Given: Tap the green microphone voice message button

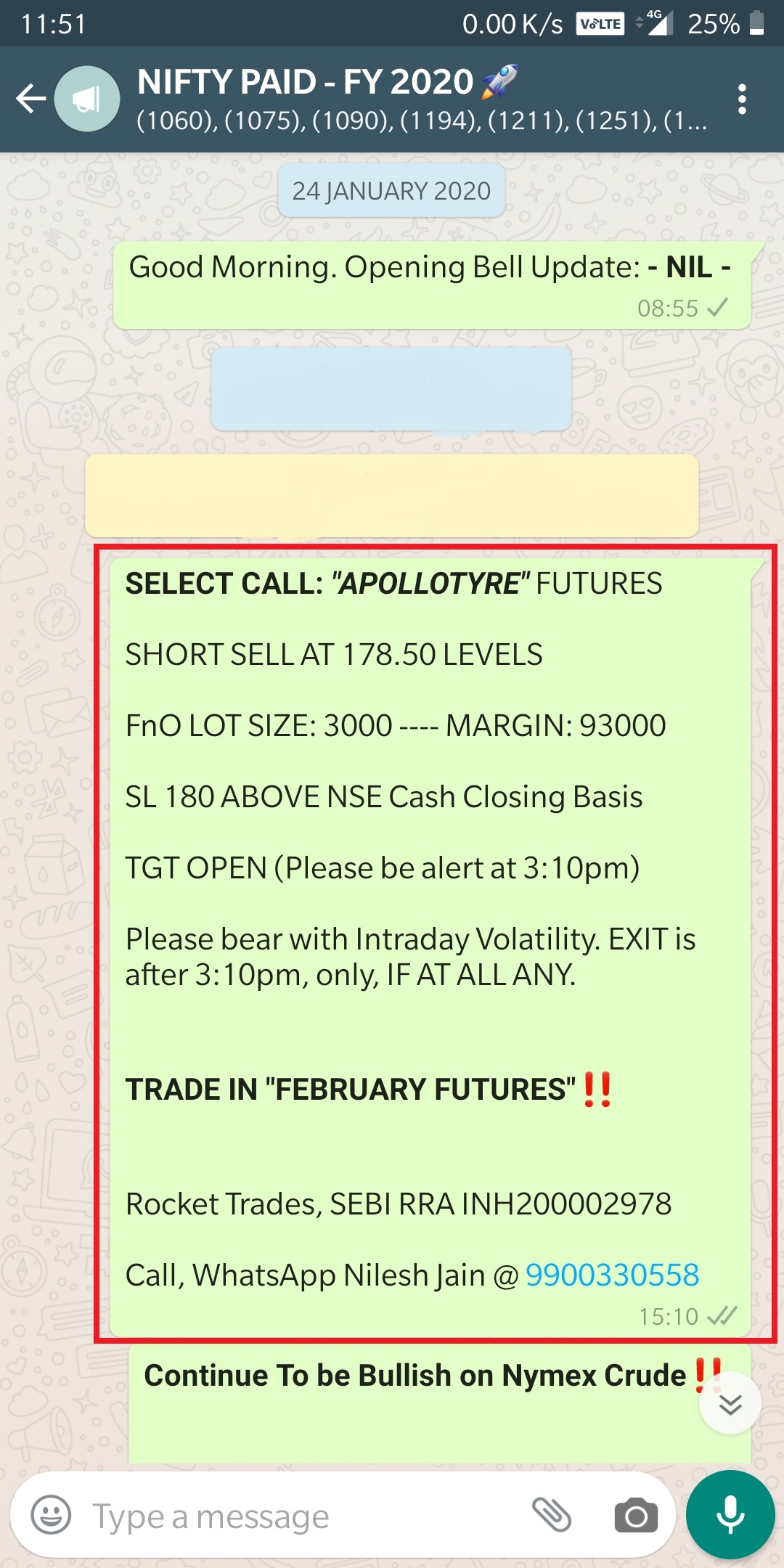Looking at the screenshot, I should [x=730, y=1514].
